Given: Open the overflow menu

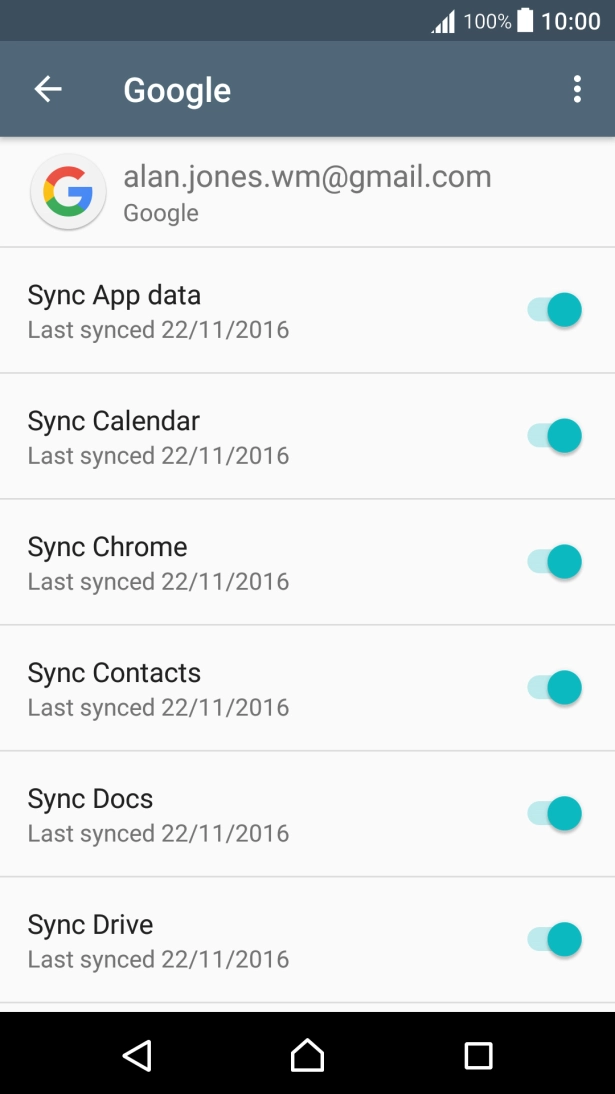Looking at the screenshot, I should (x=577, y=89).
